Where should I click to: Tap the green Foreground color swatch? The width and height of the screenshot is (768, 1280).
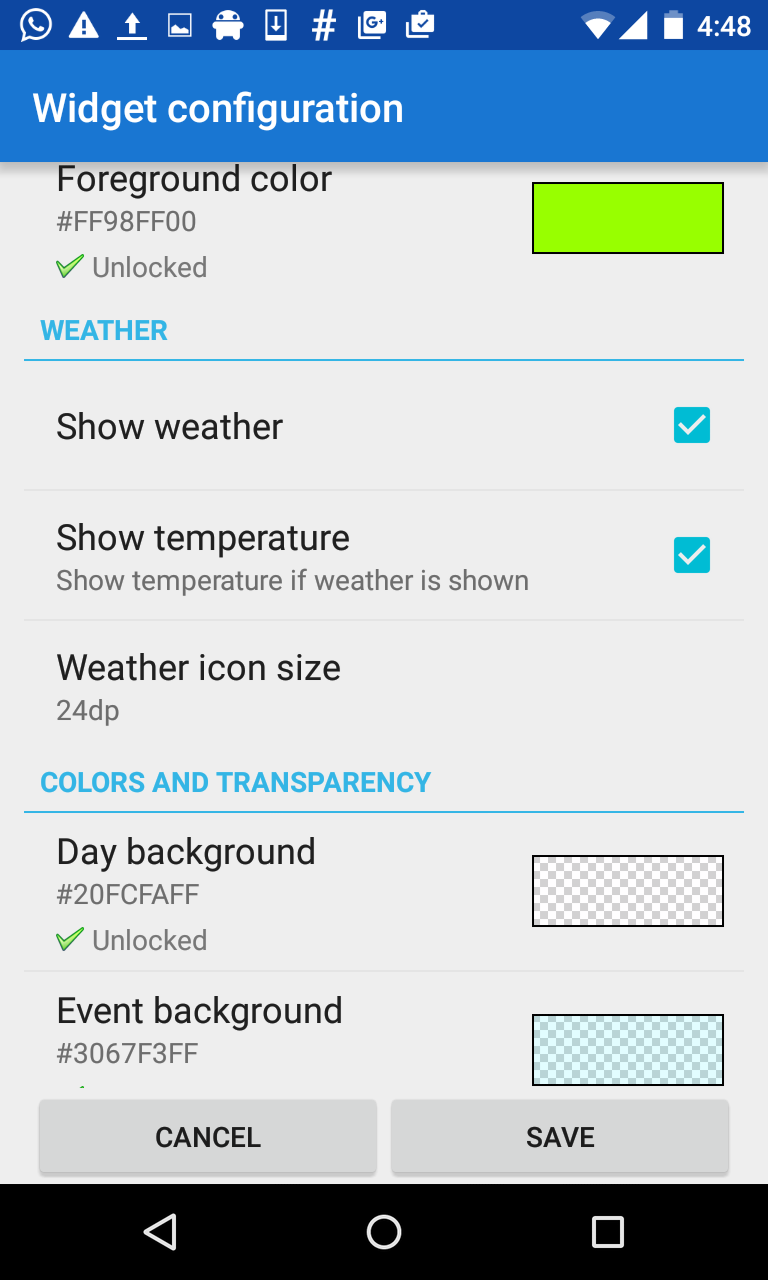pos(627,218)
